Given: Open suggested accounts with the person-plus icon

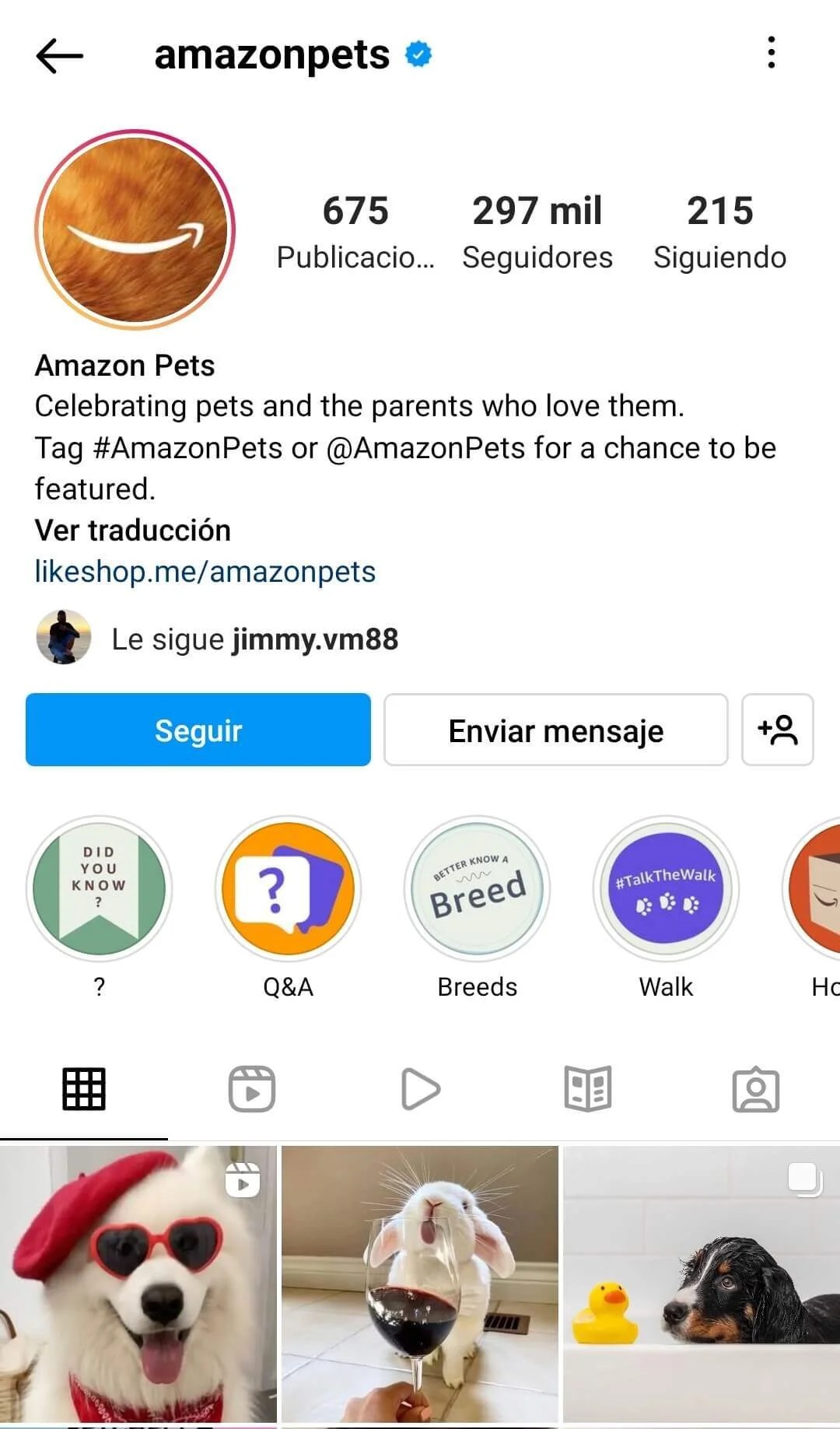Looking at the screenshot, I should coord(778,730).
